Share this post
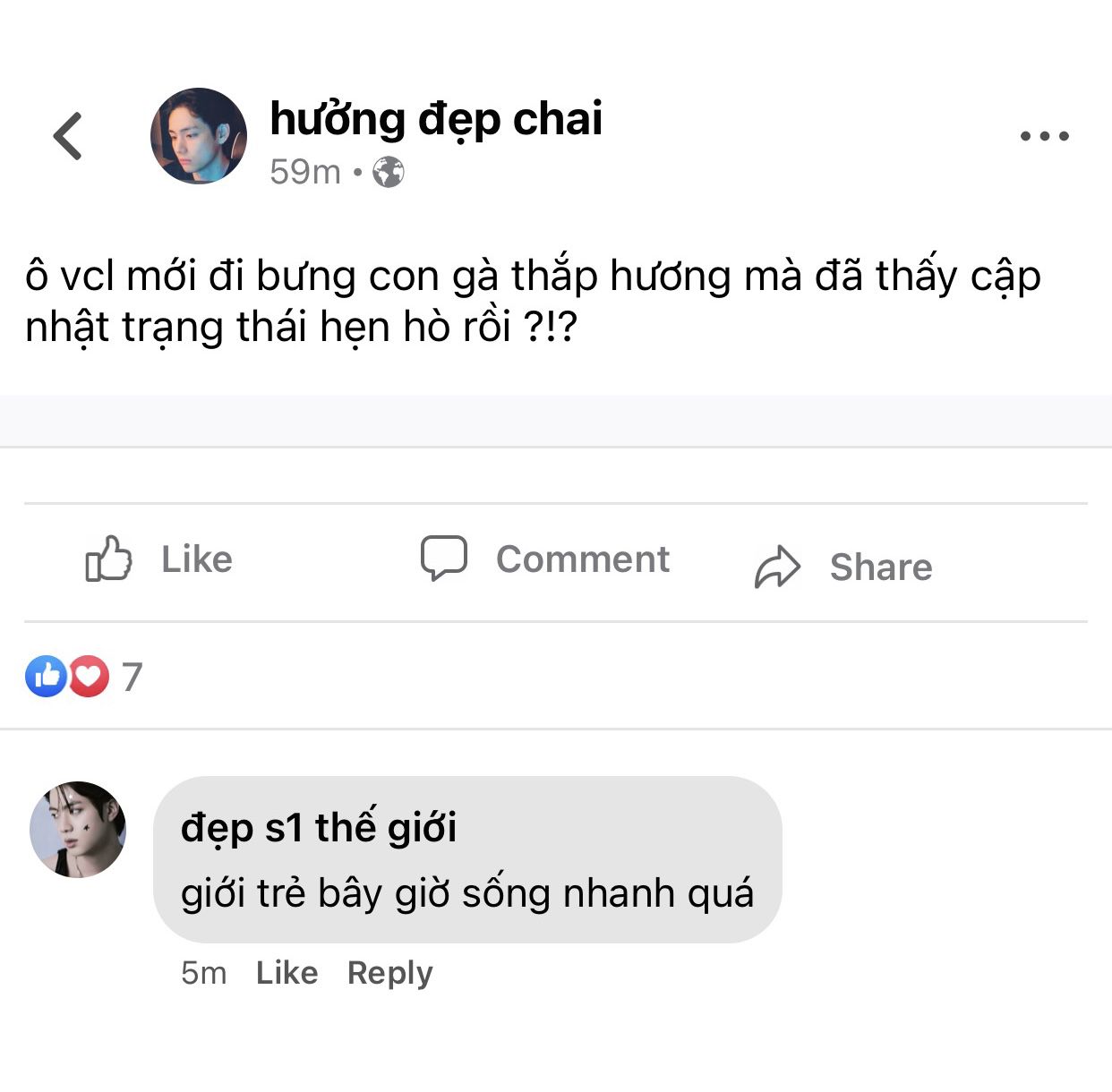 pyautogui.click(x=843, y=567)
